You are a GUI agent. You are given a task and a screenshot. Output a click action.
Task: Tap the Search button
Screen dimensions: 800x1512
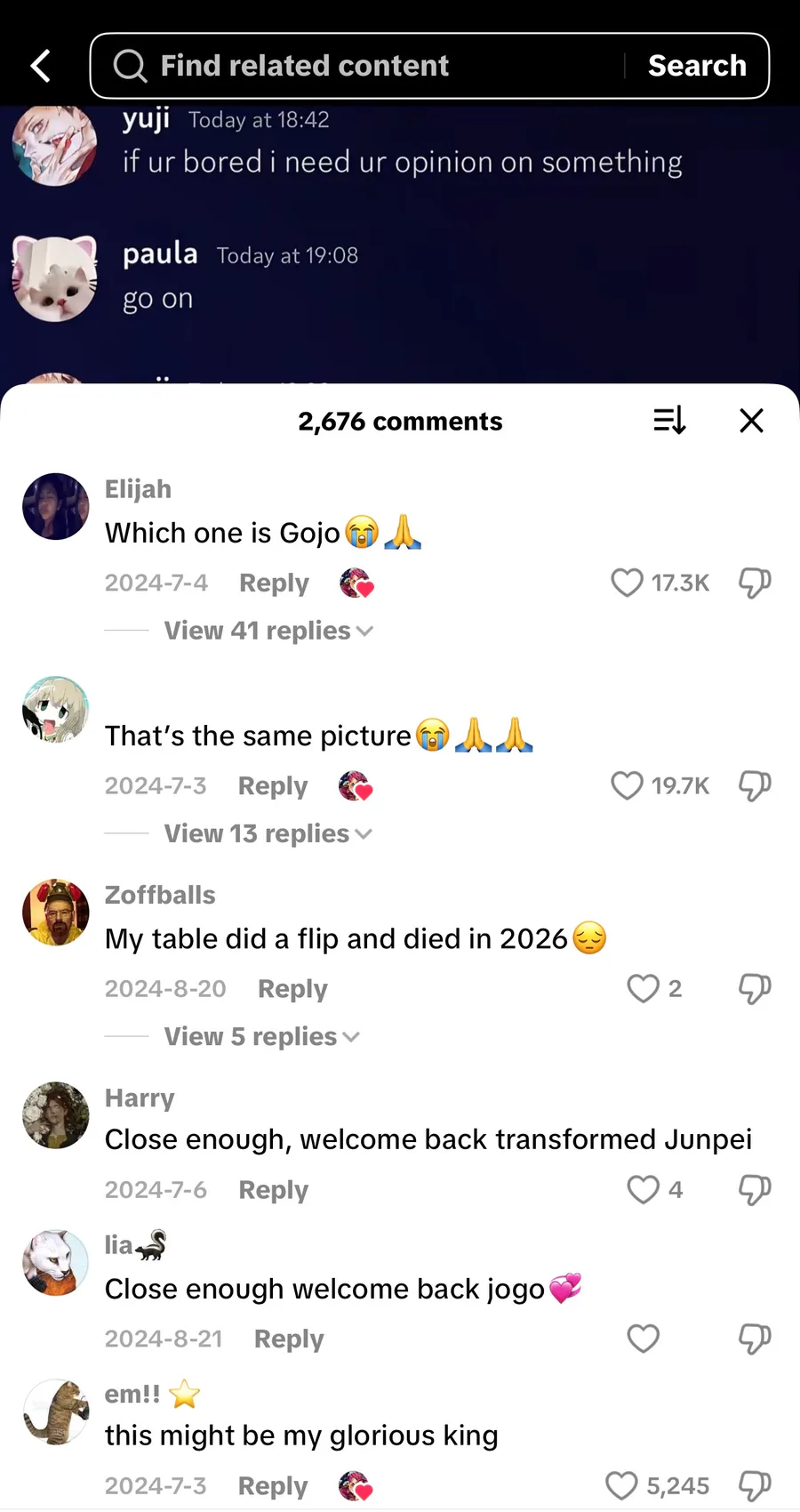click(x=697, y=66)
